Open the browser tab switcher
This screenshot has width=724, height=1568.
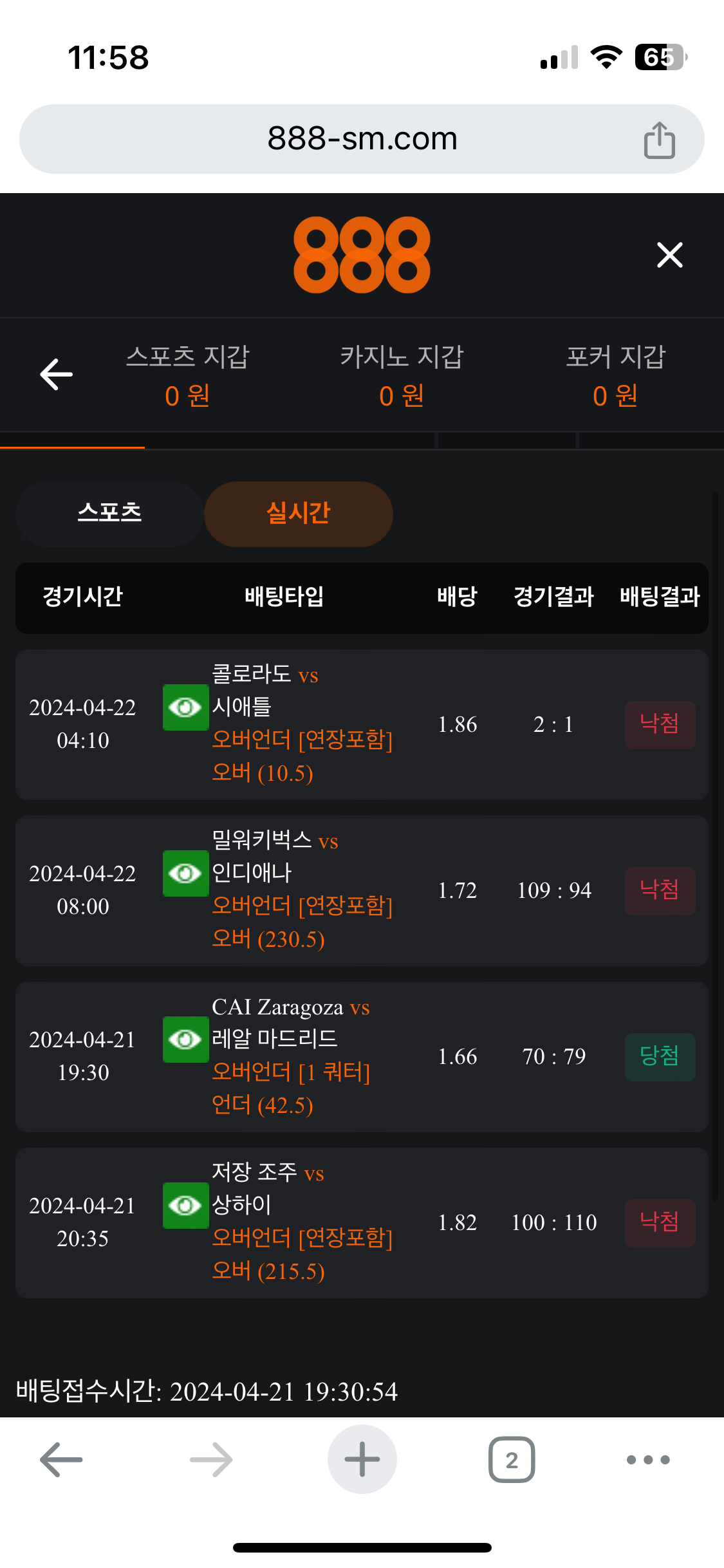pyautogui.click(x=512, y=1459)
